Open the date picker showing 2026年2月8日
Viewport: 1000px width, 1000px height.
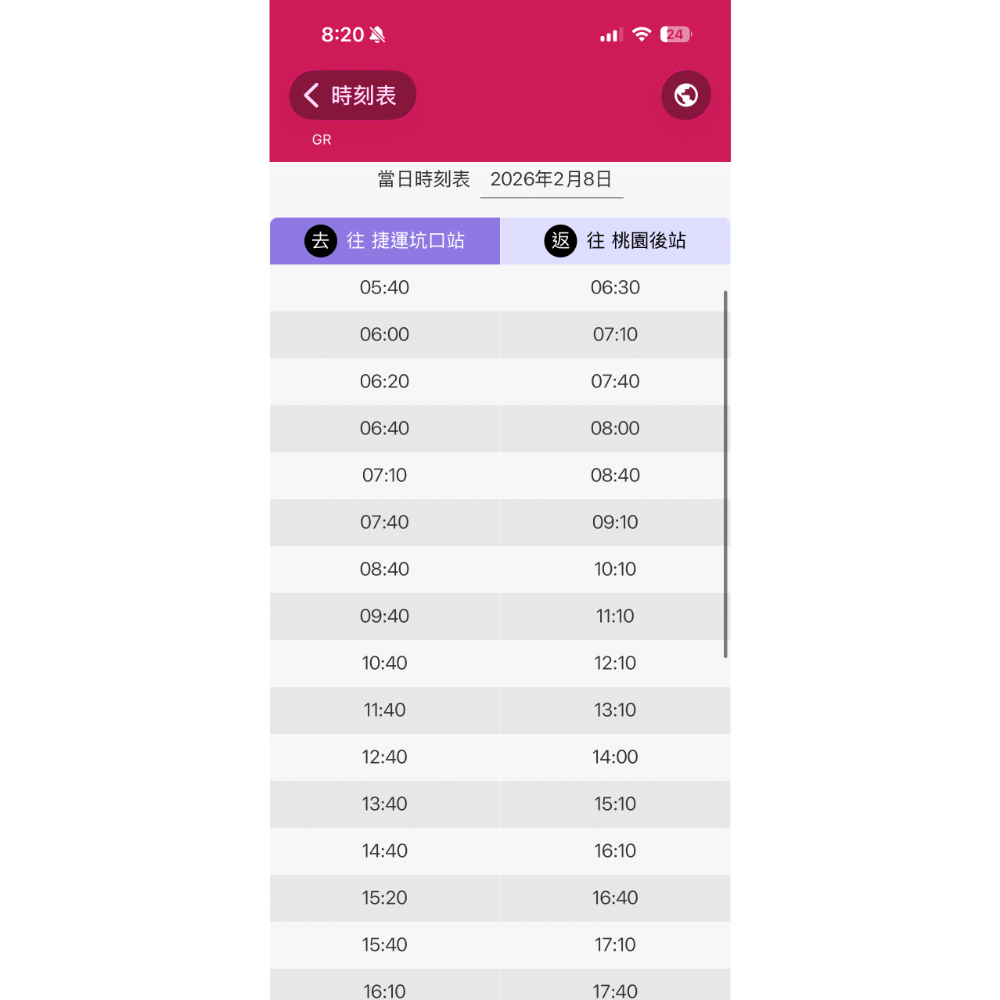[x=551, y=180]
